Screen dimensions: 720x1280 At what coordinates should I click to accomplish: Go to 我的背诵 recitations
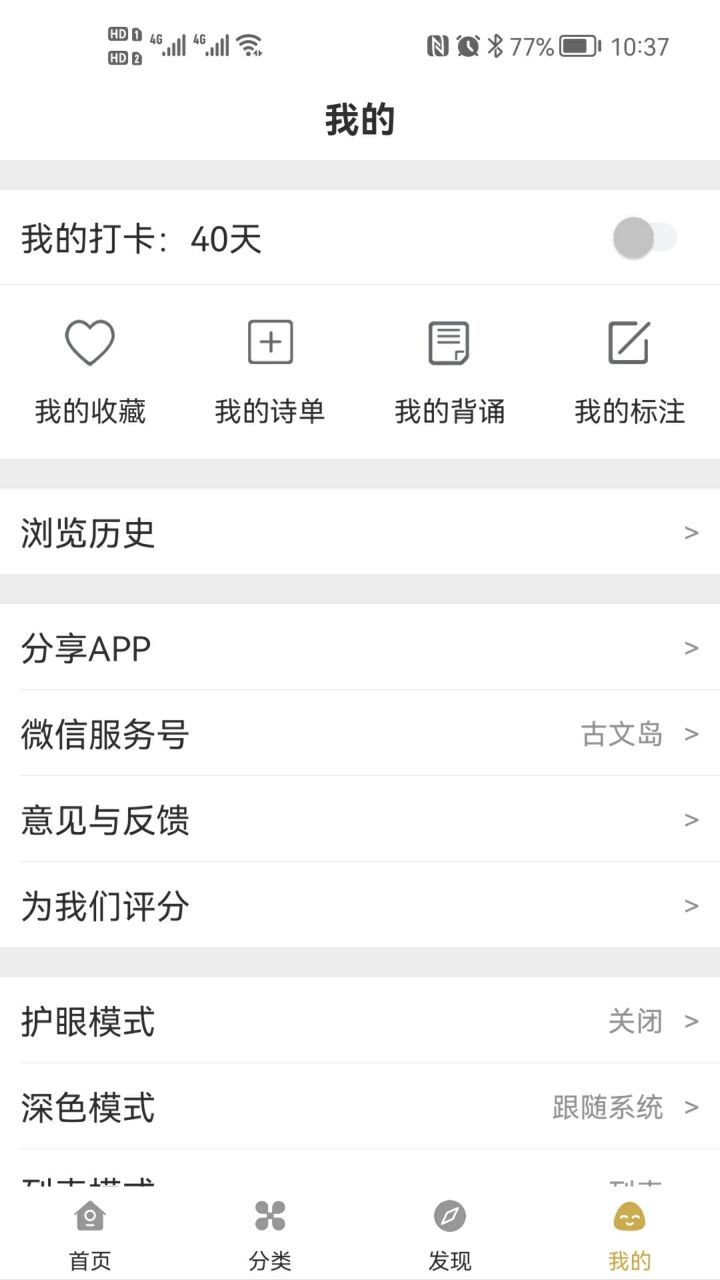click(449, 370)
